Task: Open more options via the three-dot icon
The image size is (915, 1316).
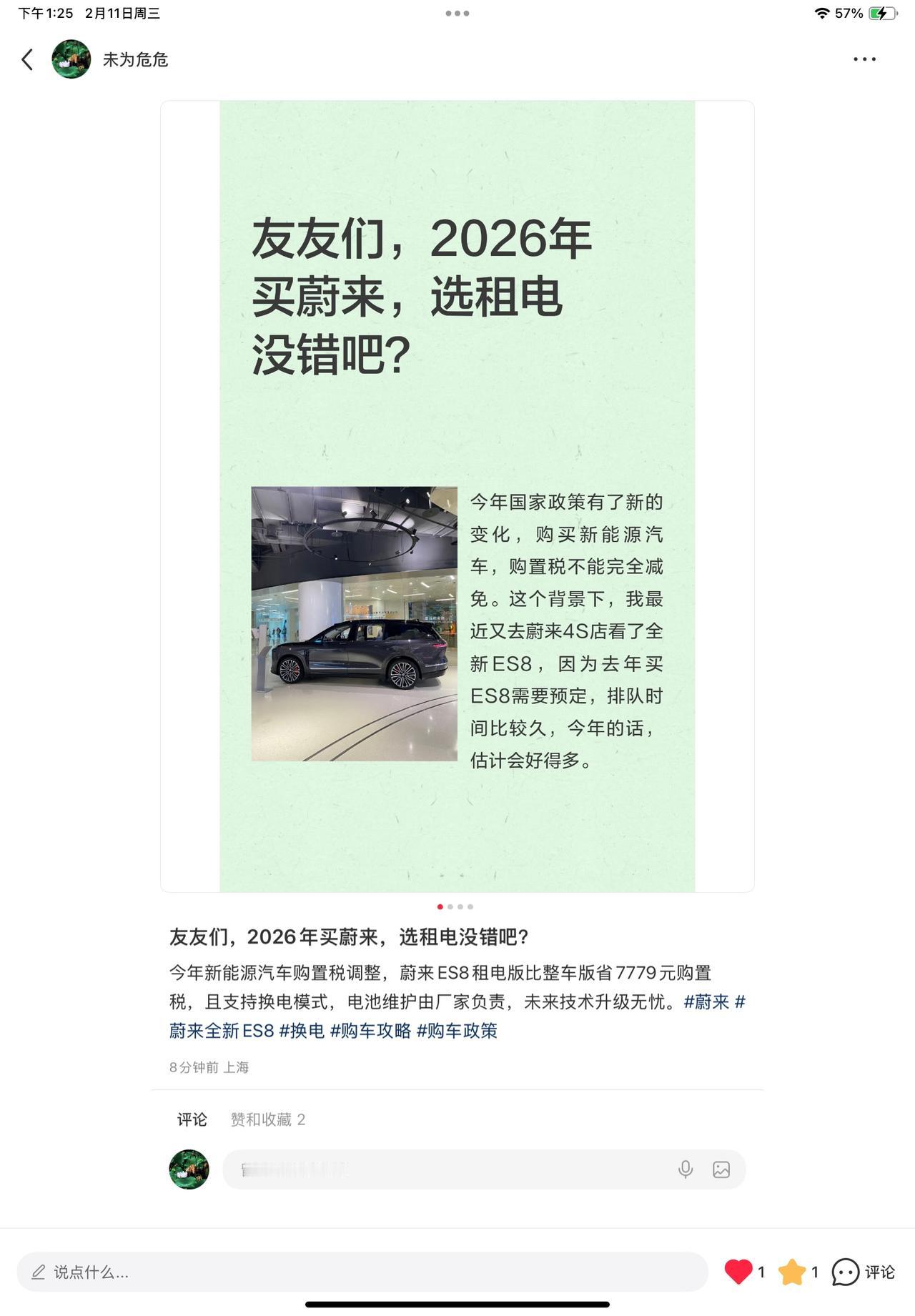Action: [x=864, y=59]
